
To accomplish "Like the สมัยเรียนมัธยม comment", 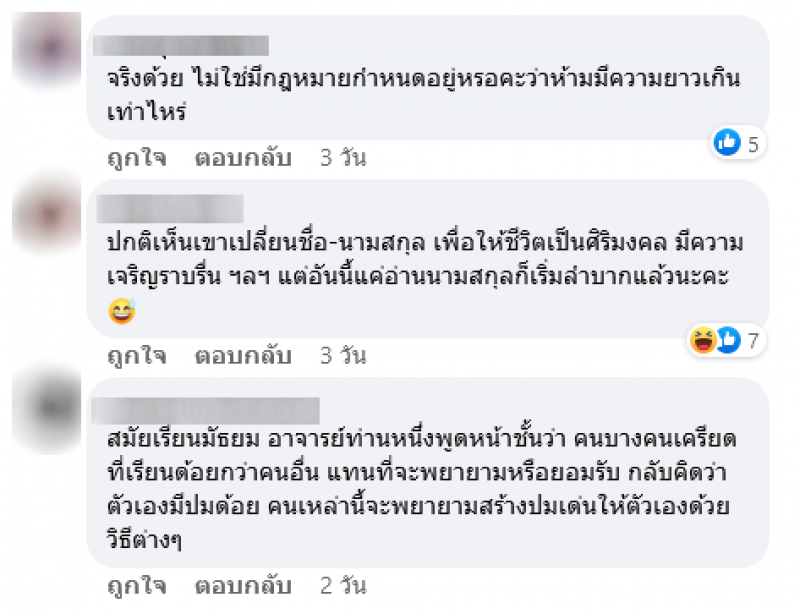I will (x=136, y=585).
